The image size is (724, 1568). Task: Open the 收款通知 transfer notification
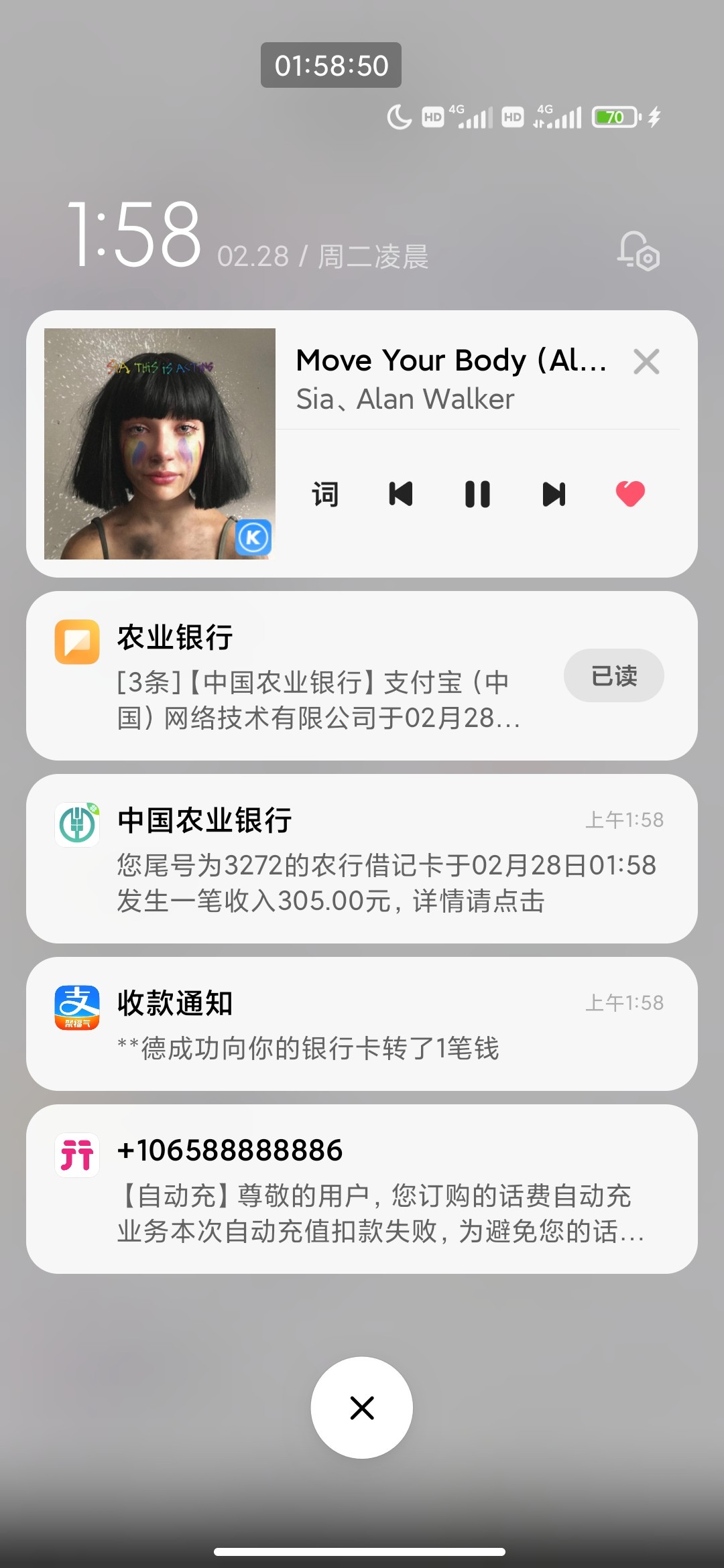coord(362,1025)
